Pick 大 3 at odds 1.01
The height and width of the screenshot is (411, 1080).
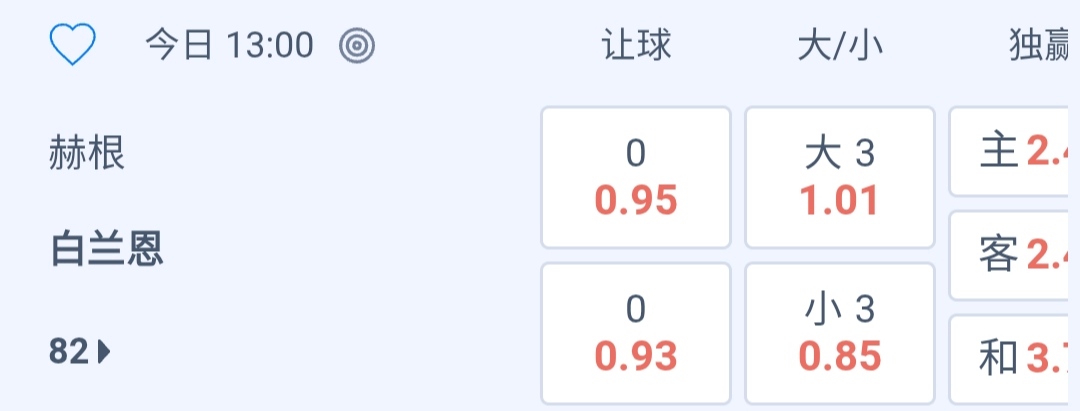coord(839,178)
